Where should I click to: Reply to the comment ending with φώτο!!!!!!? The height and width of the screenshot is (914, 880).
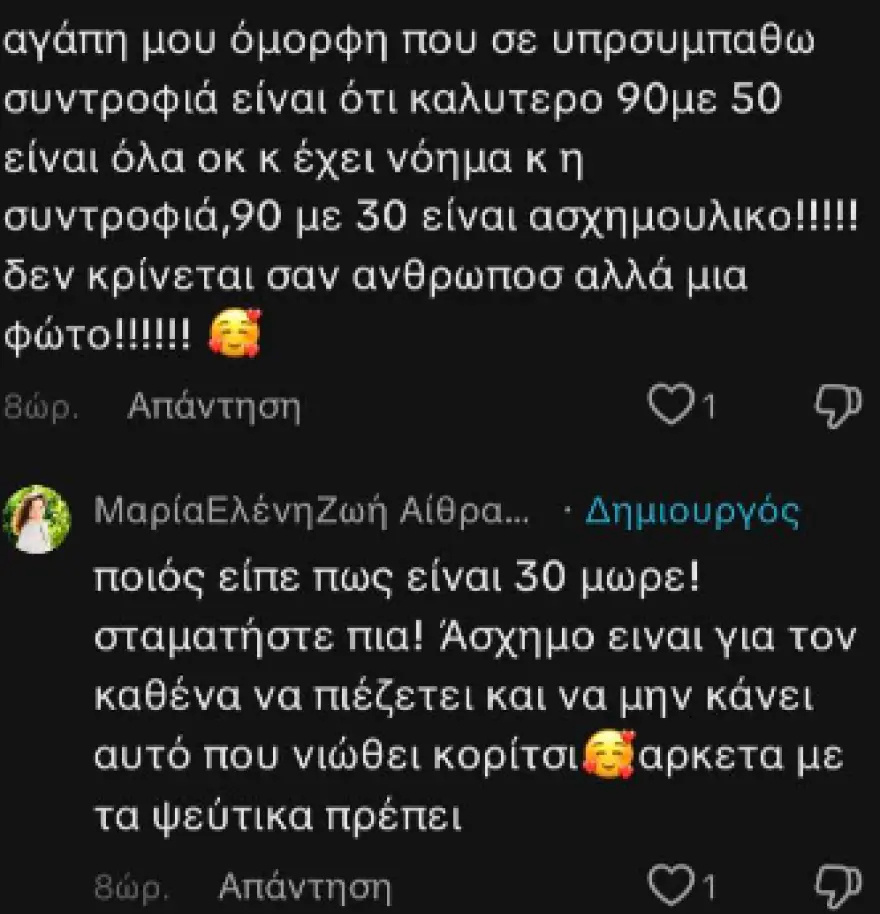215,405
